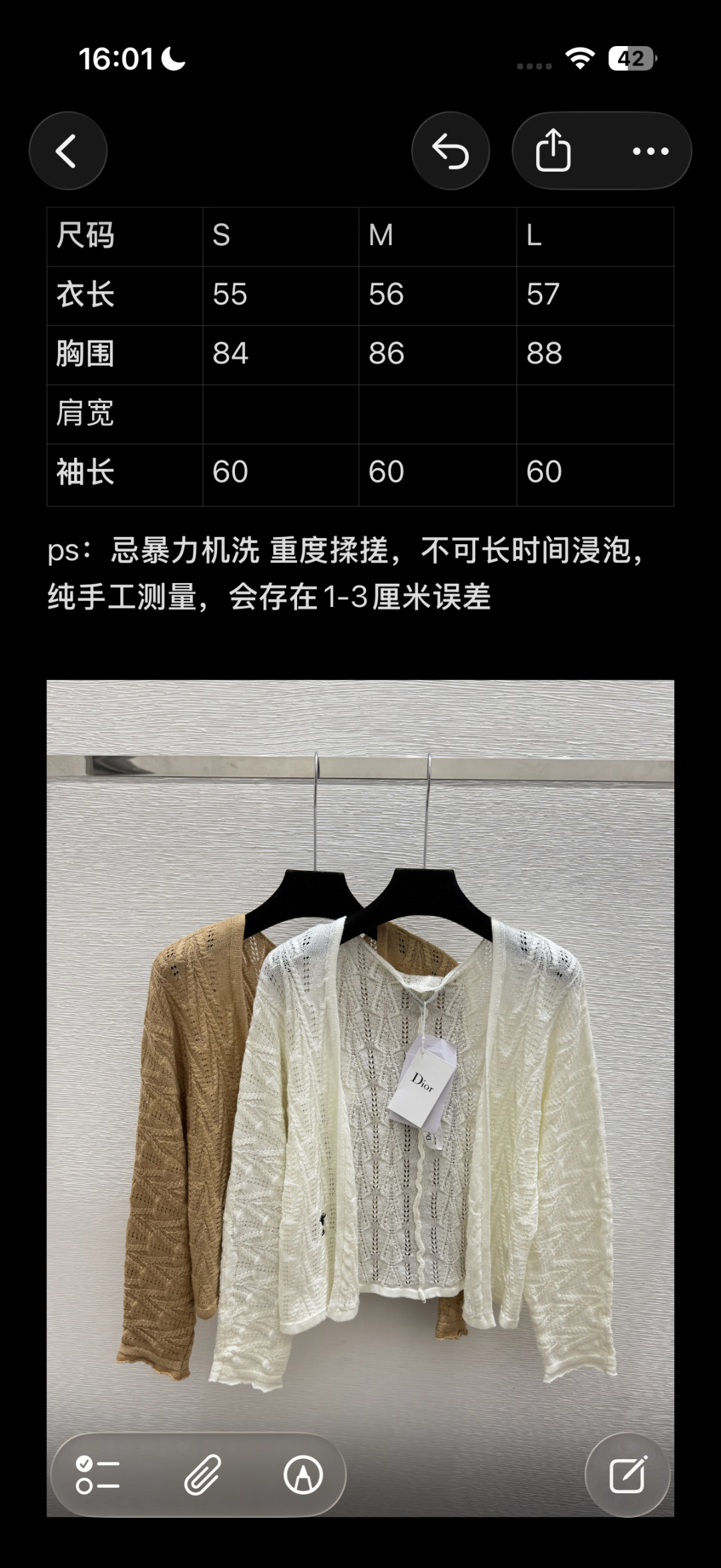Open the markup pen tool
Viewport: 721px width, 1568px height.
303,1475
